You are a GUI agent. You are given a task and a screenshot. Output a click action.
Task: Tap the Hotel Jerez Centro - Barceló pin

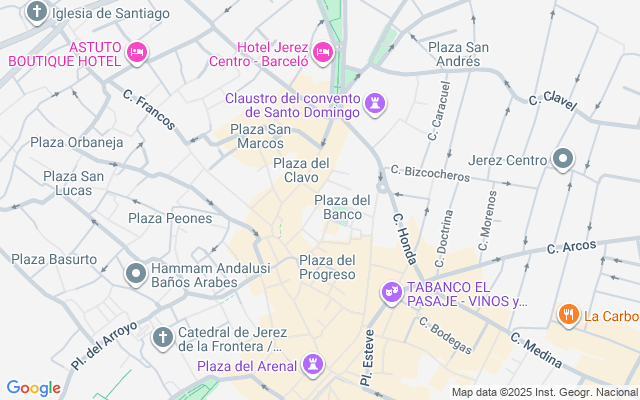pyautogui.click(x=322, y=53)
